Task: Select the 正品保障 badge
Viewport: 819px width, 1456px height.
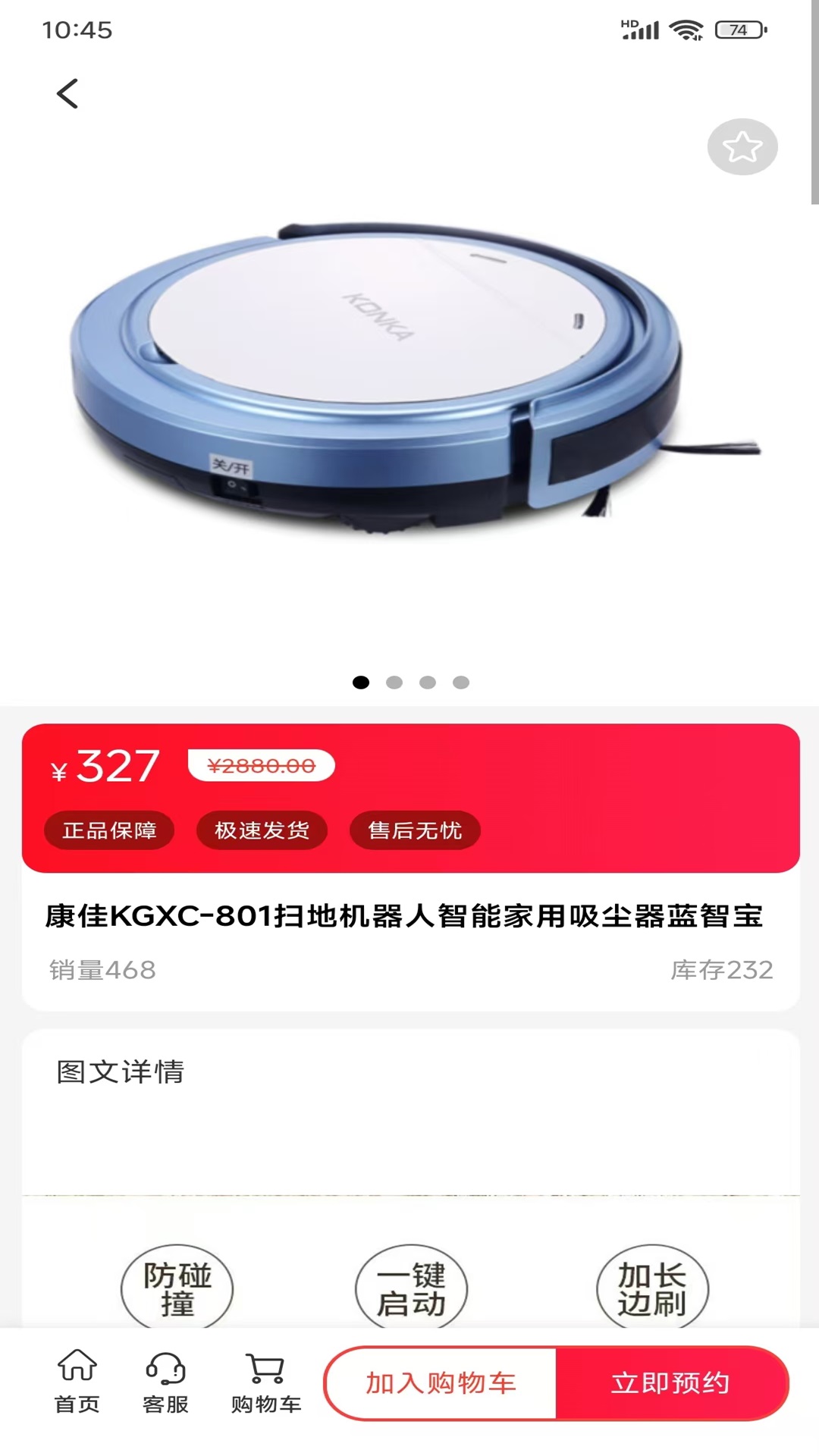Action: (x=109, y=830)
